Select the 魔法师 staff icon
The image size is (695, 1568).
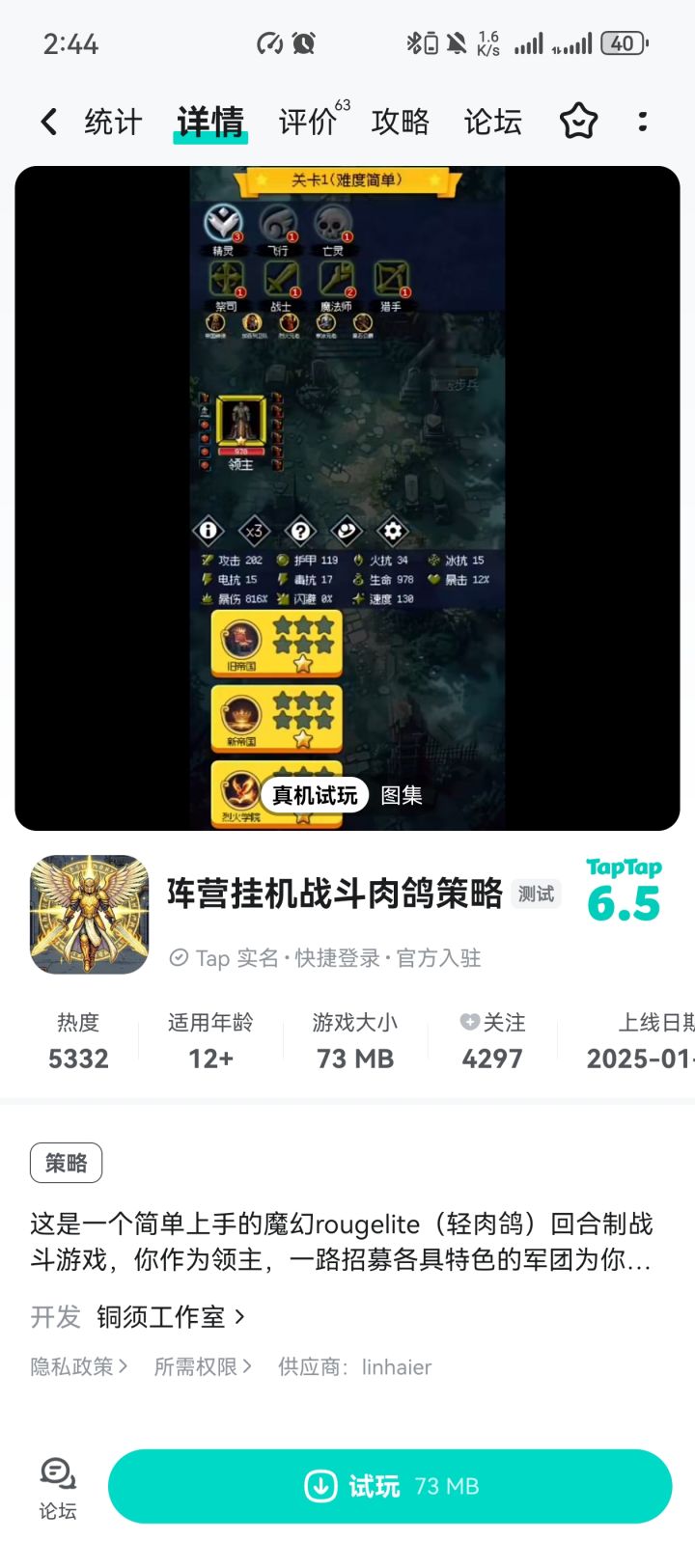337,279
